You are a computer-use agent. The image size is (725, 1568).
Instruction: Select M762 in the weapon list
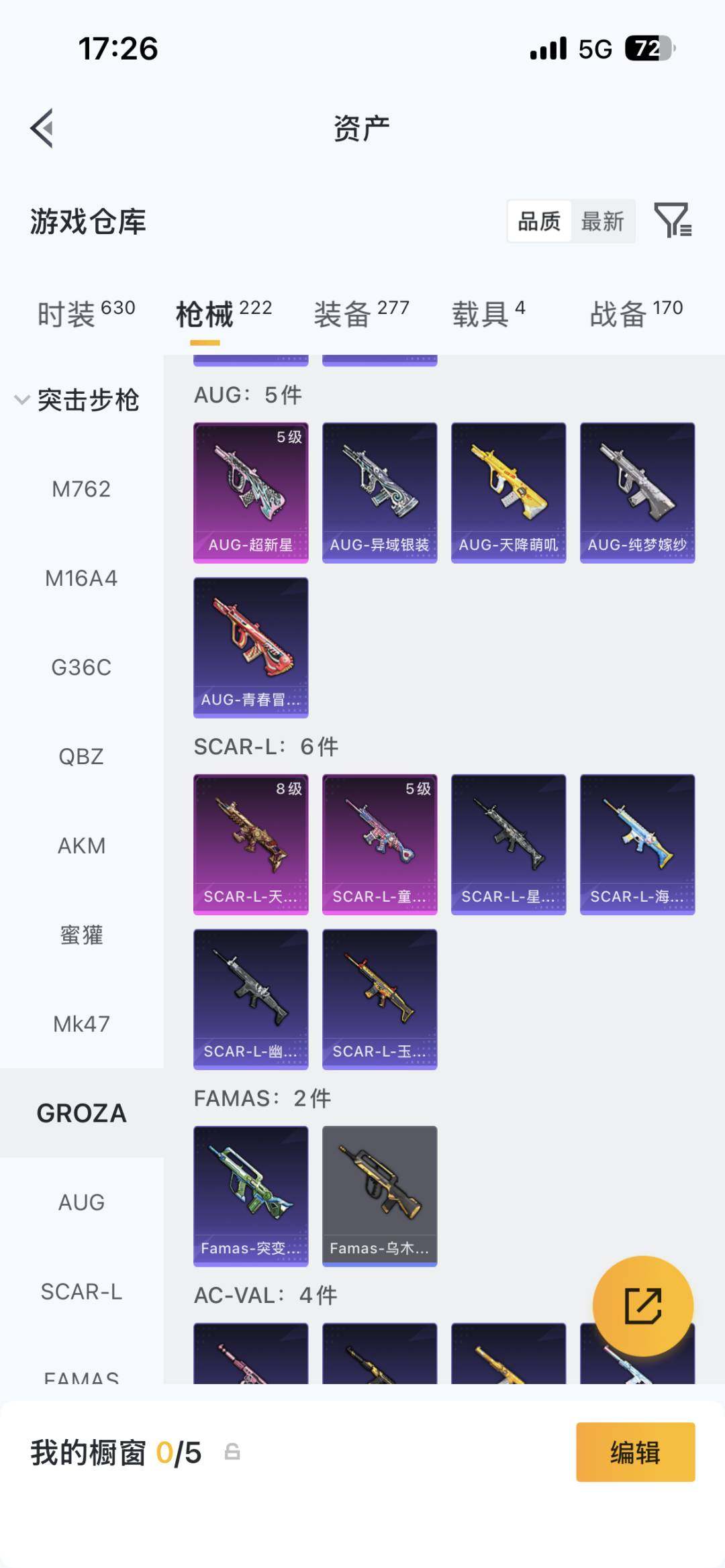click(81, 489)
